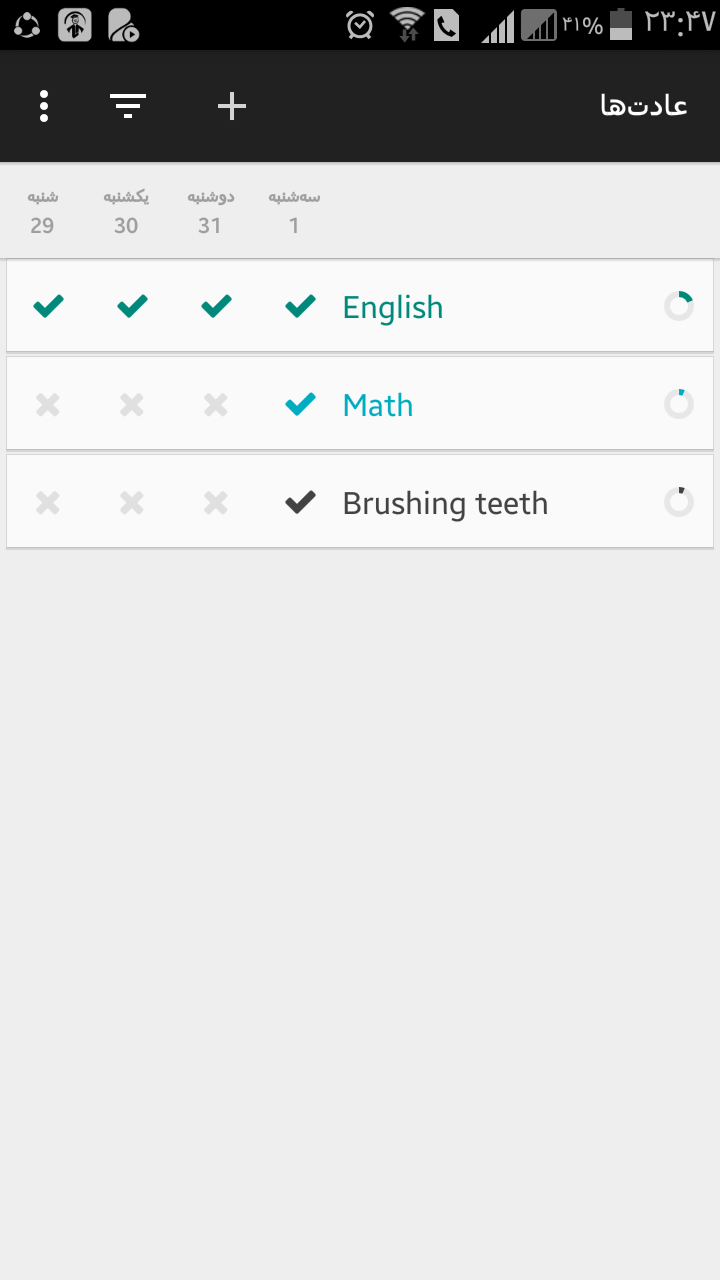Add a new habit with plus icon
Screen dimensions: 720x1280
[x=232, y=106]
